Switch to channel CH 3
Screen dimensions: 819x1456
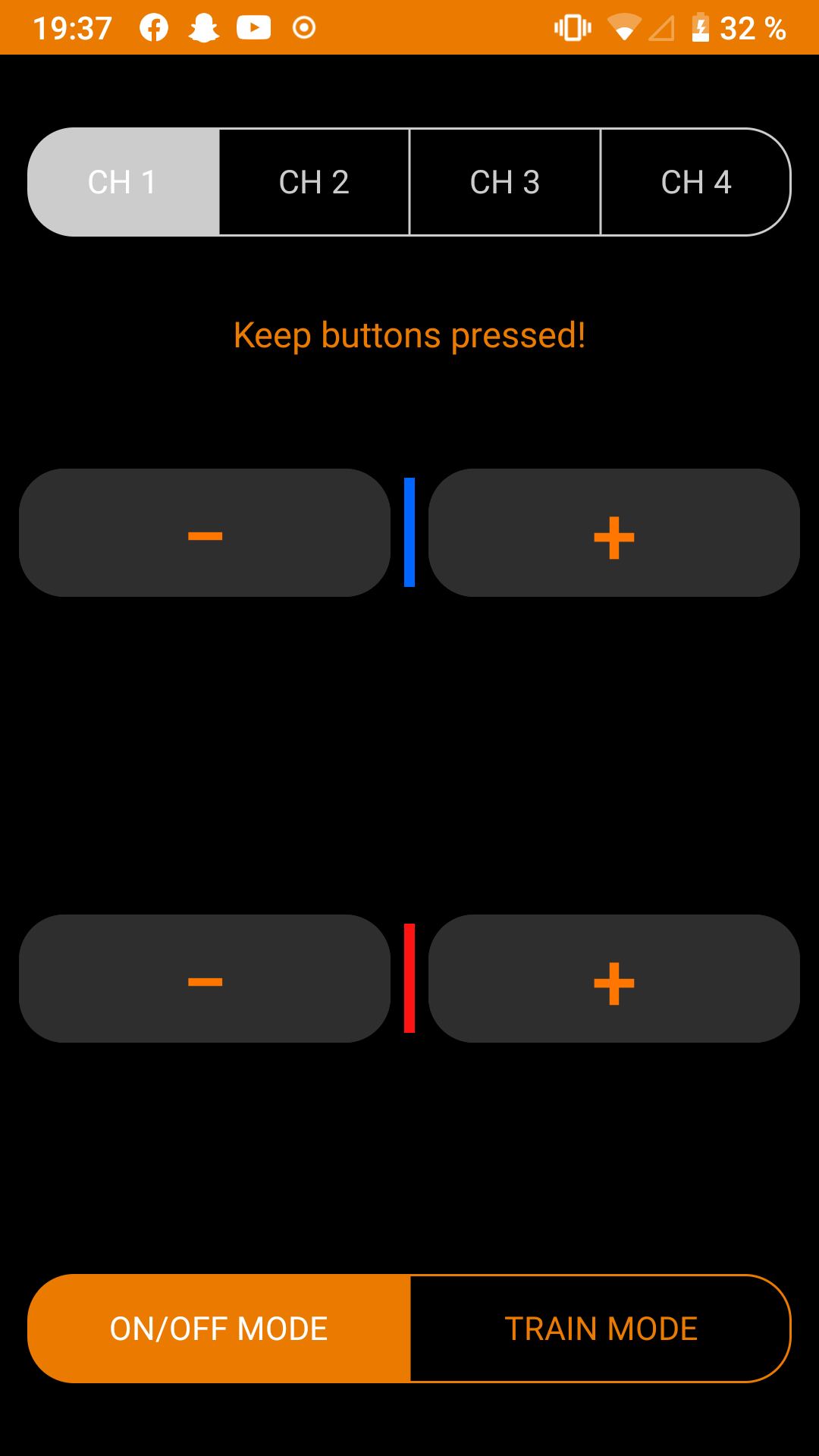[505, 182]
